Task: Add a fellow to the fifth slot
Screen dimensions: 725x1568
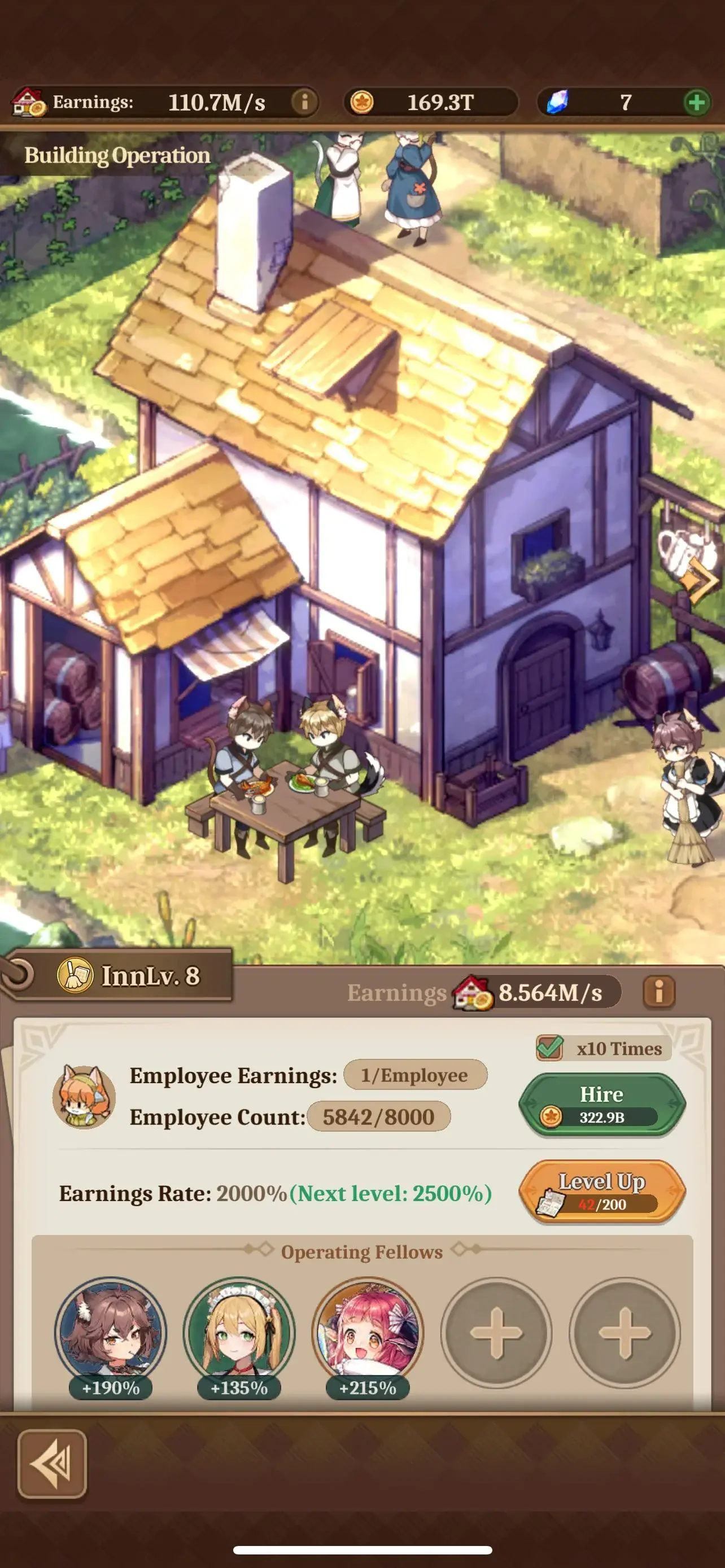Action: tap(624, 1333)
